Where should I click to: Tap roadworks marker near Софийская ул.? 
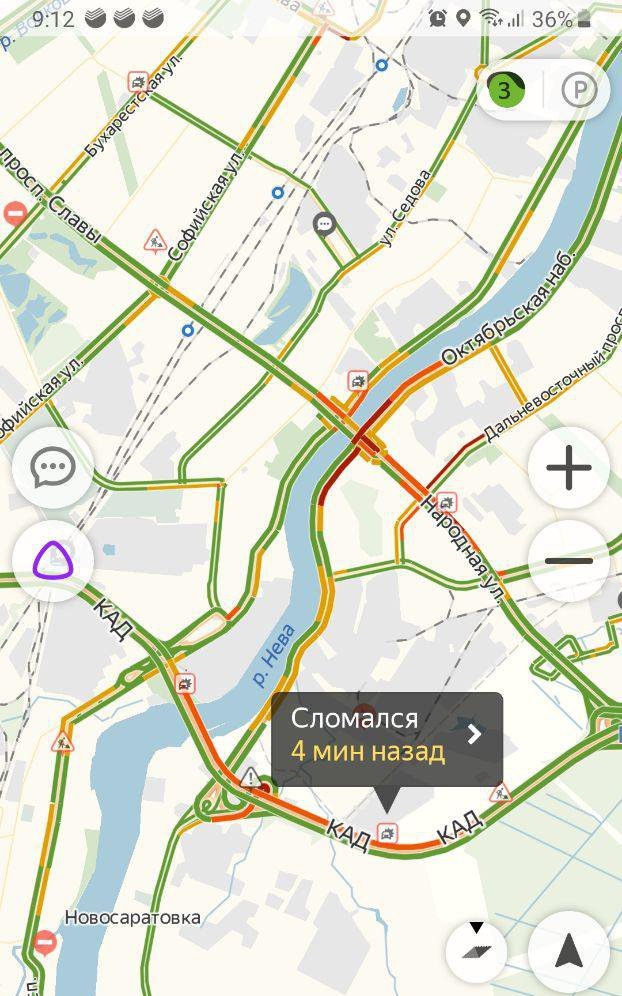tap(155, 240)
